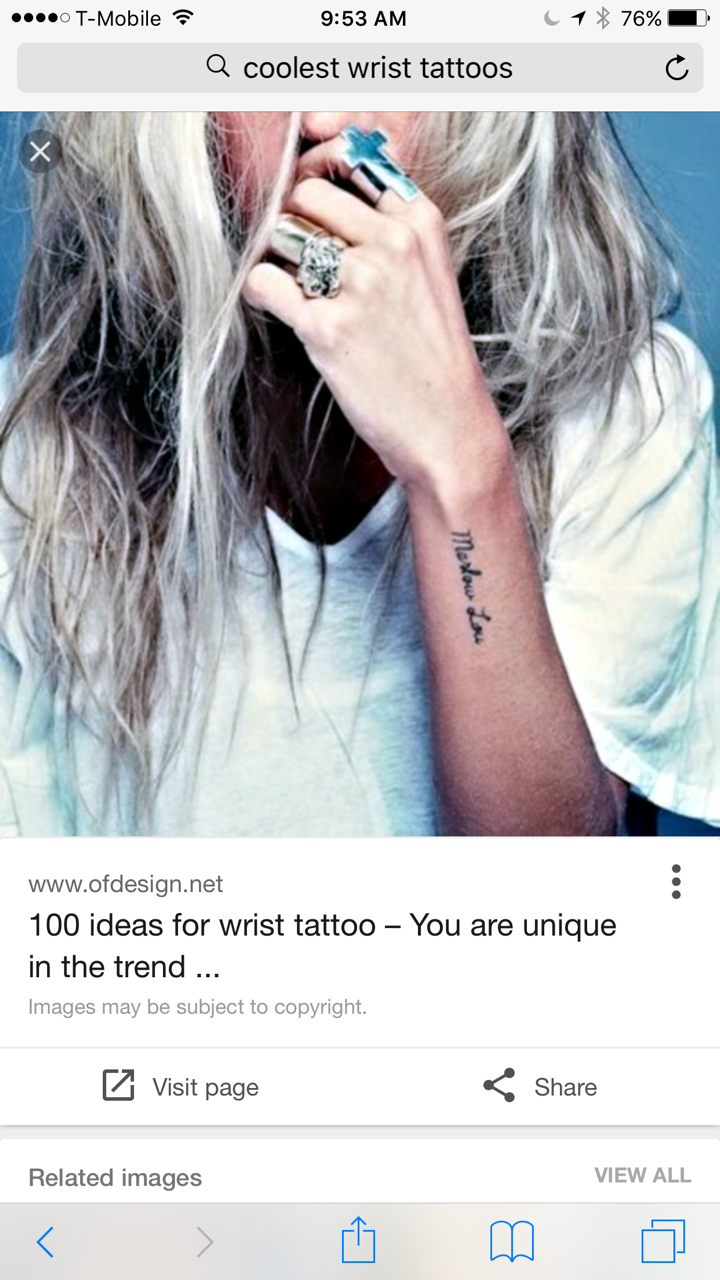This screenshot has width=720, height=1280.
Task: View all related images
Action: coord(642,1176)
